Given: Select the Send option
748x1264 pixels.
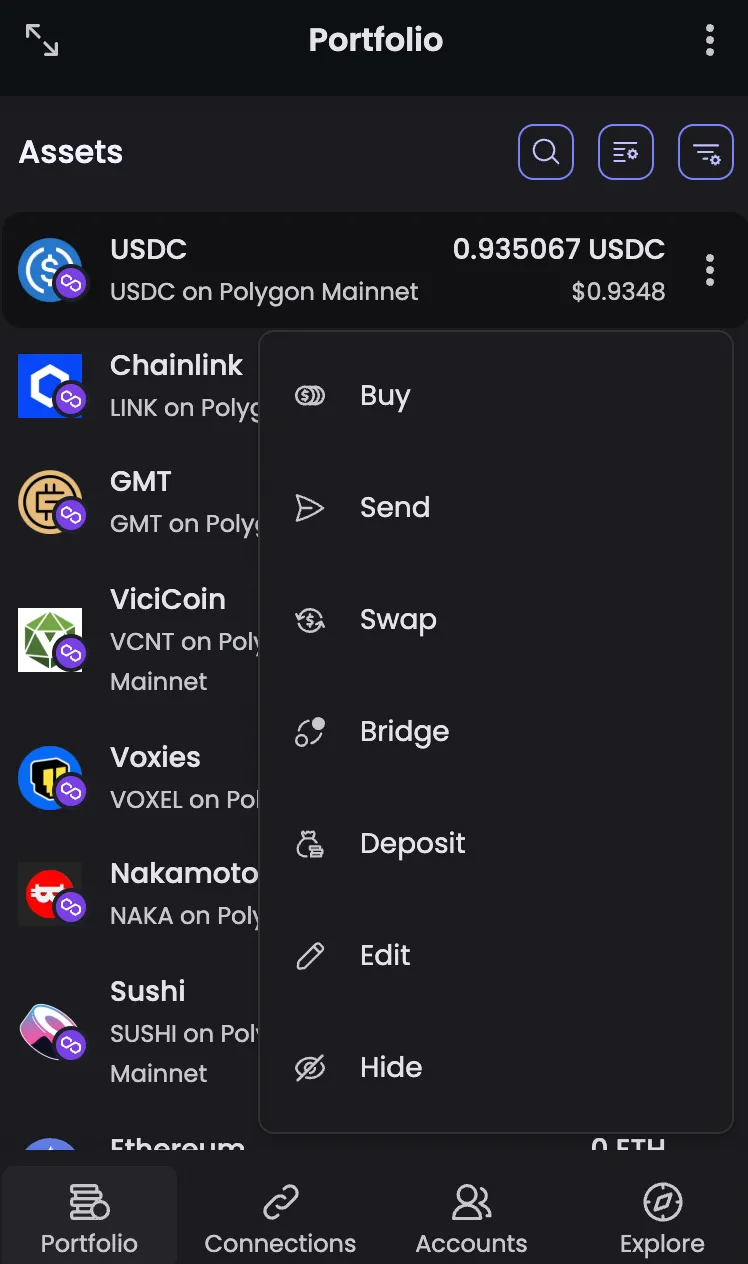Looking at the screenshot, I should [x=394, y=507].
